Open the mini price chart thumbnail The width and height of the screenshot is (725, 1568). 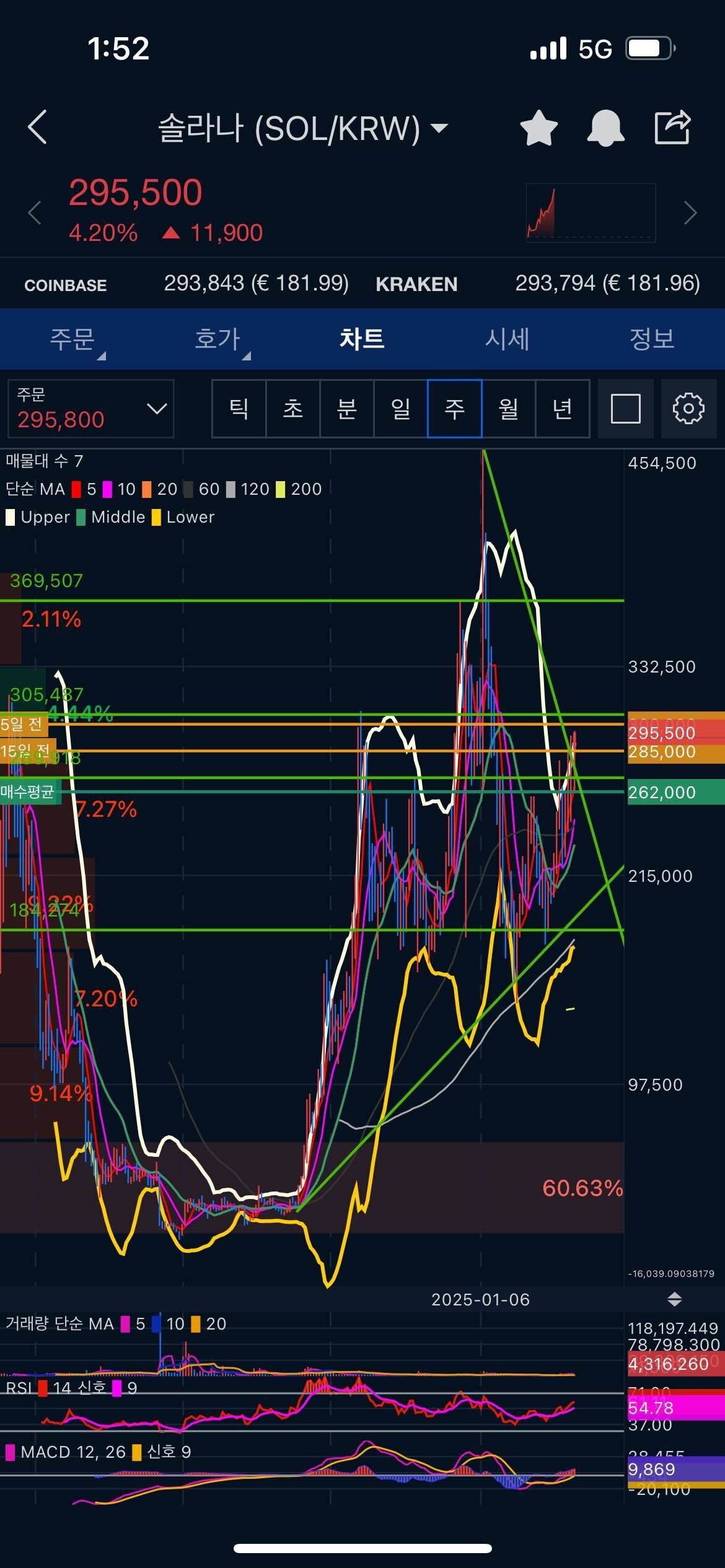(x=591, y=213)
